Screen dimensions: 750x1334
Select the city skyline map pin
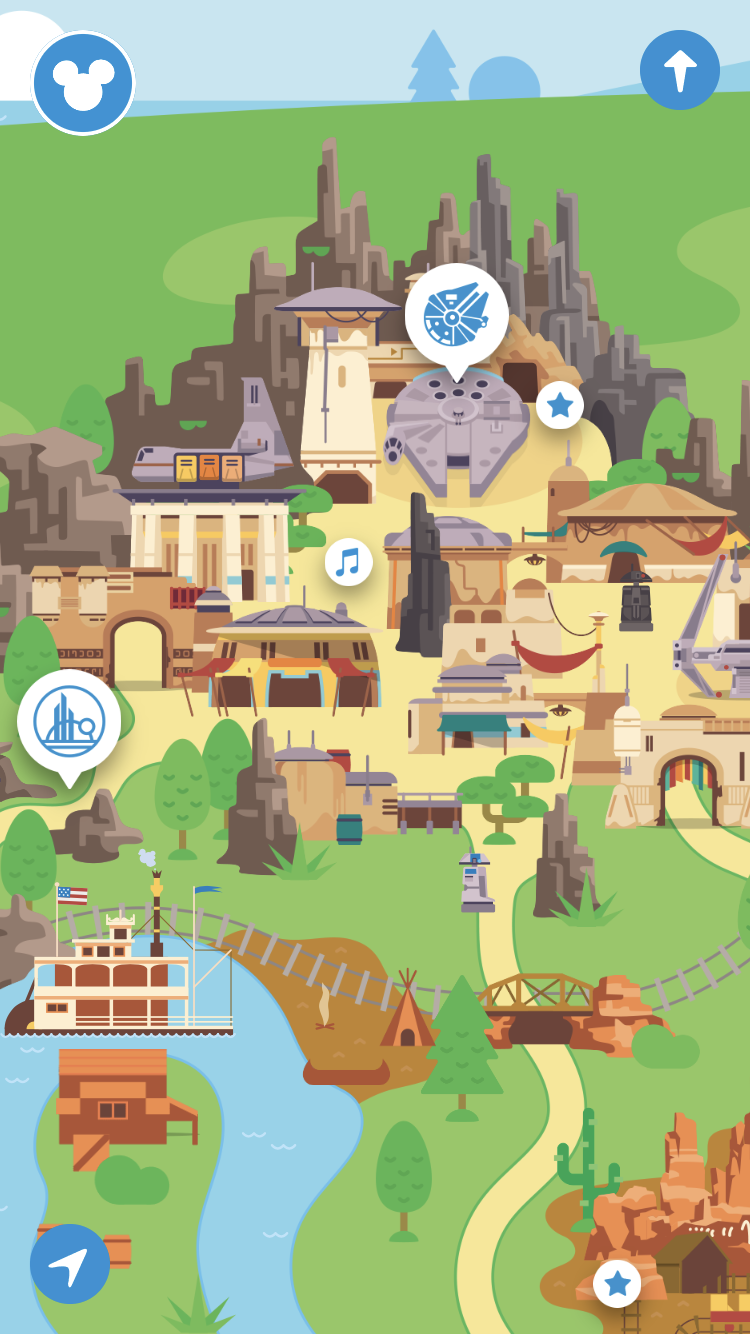coord(69,720)
